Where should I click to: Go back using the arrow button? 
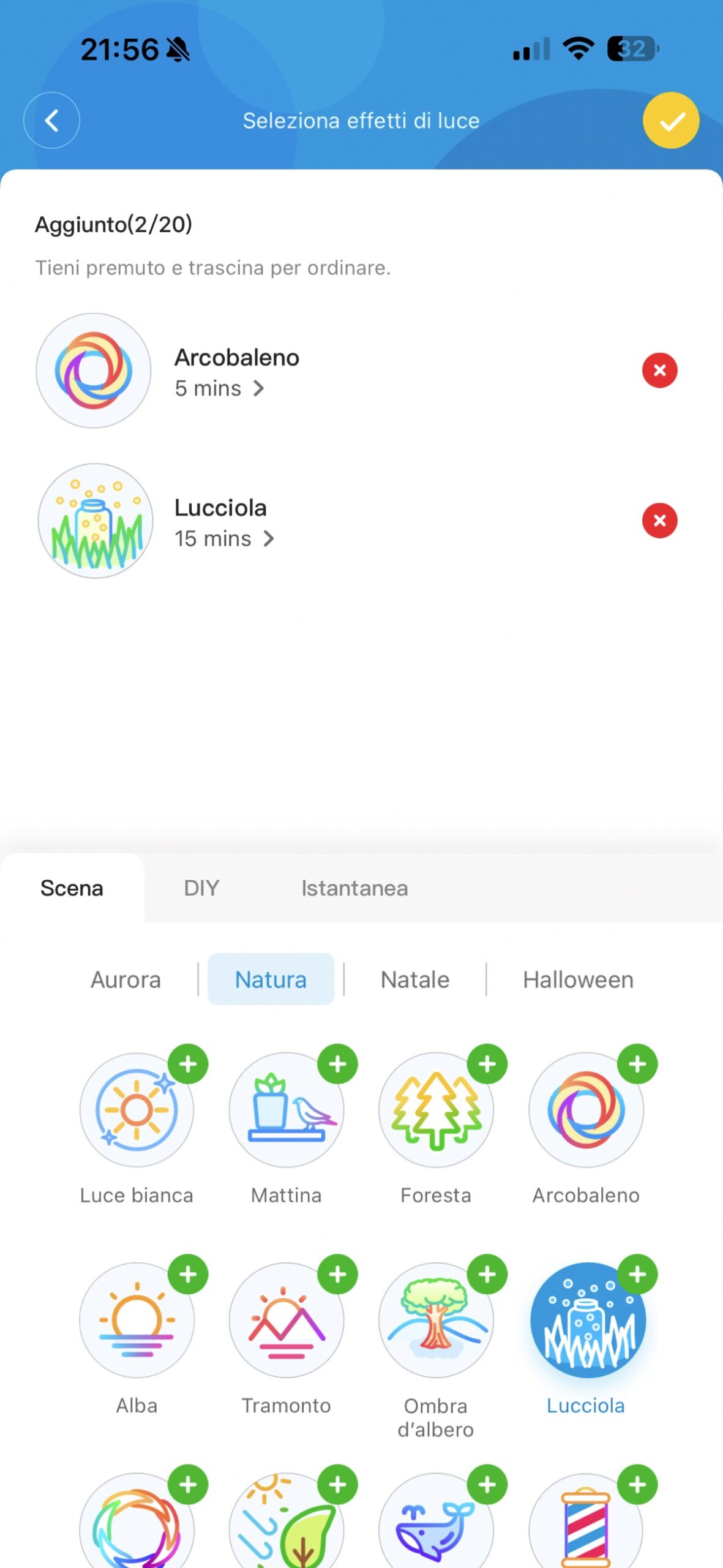51,120
